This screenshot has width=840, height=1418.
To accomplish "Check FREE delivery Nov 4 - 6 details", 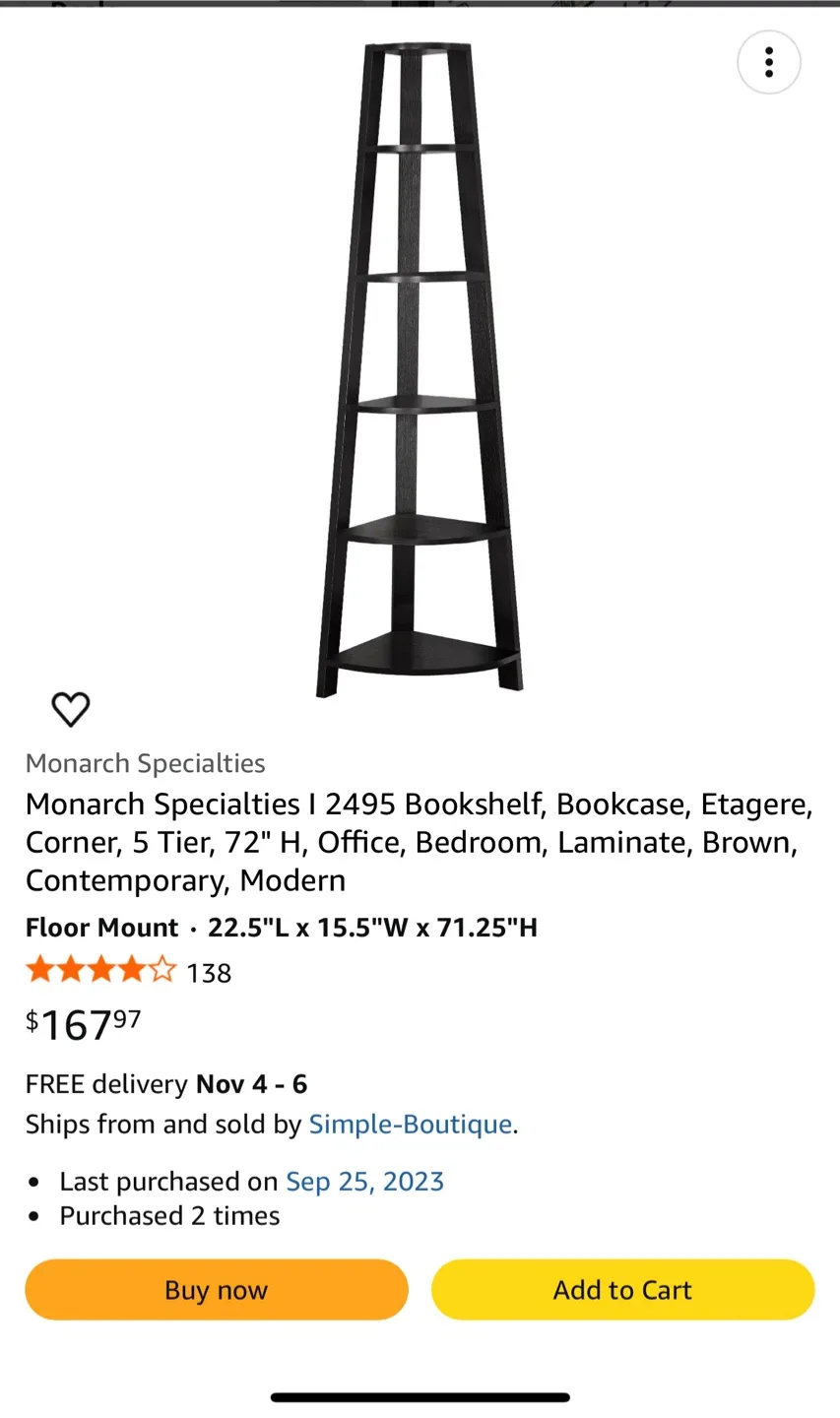I will pyautogui.click(x=165, y=1083).
